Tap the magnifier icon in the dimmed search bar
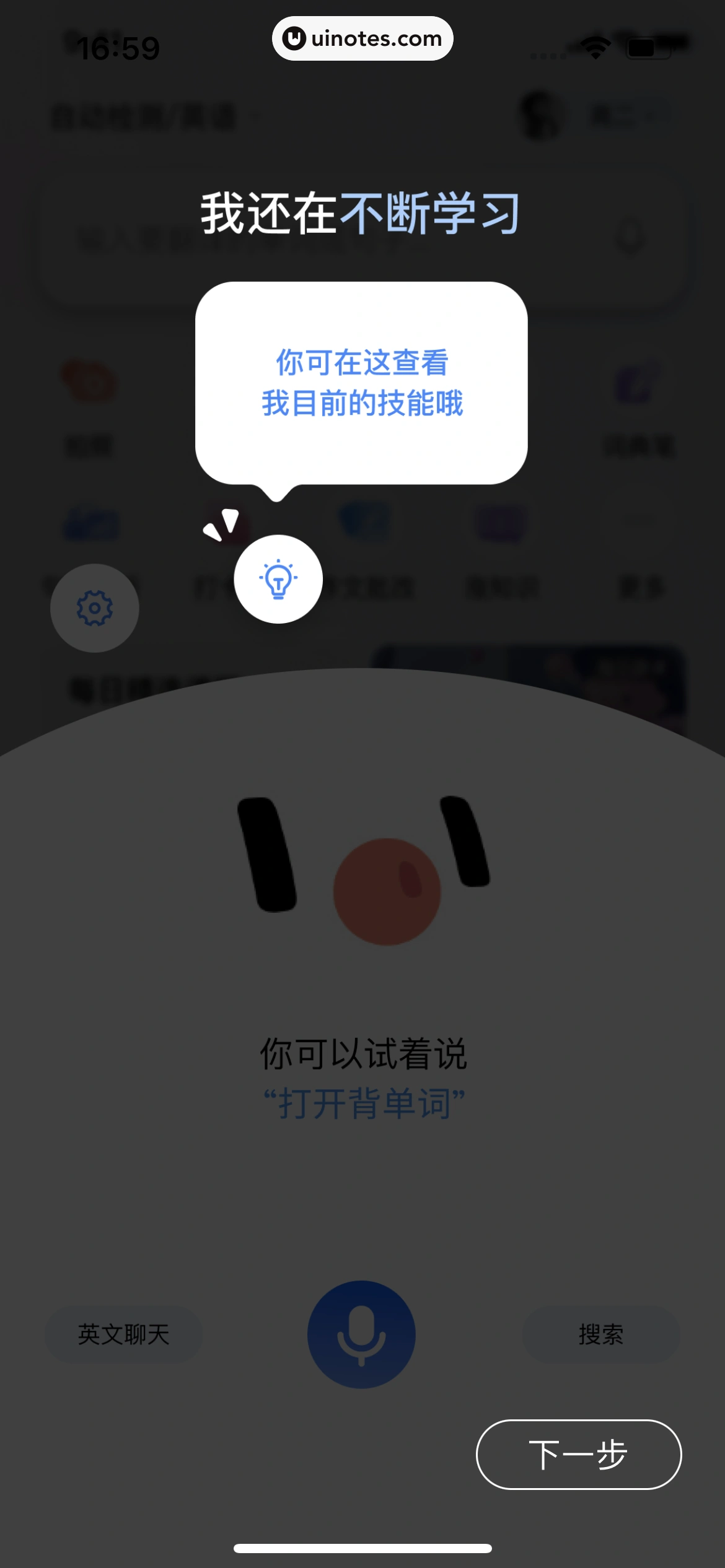The height and width of the screenshot is (1568, 725). (x=630, y=235)
